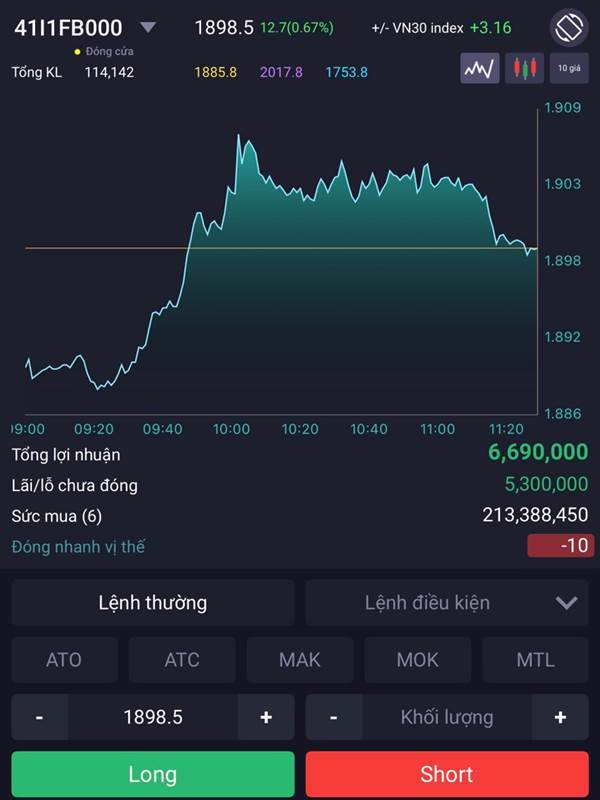
Task: Open the 10 giá price depth
Action: tap(568, 68)
